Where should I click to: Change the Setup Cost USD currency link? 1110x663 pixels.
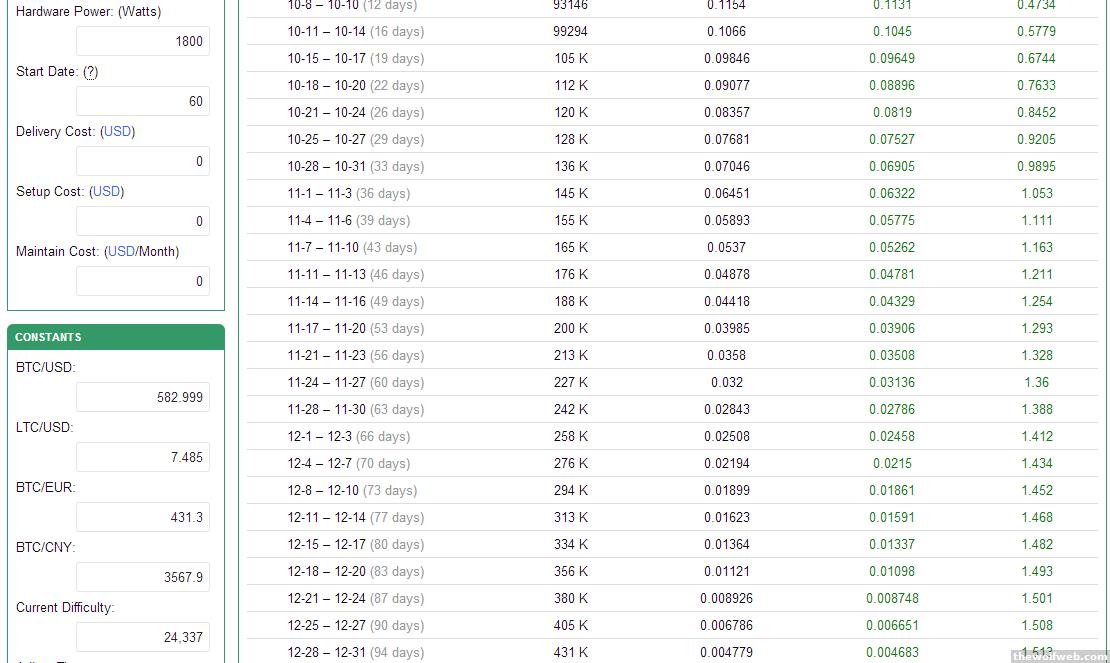click(x=106, y=192)
